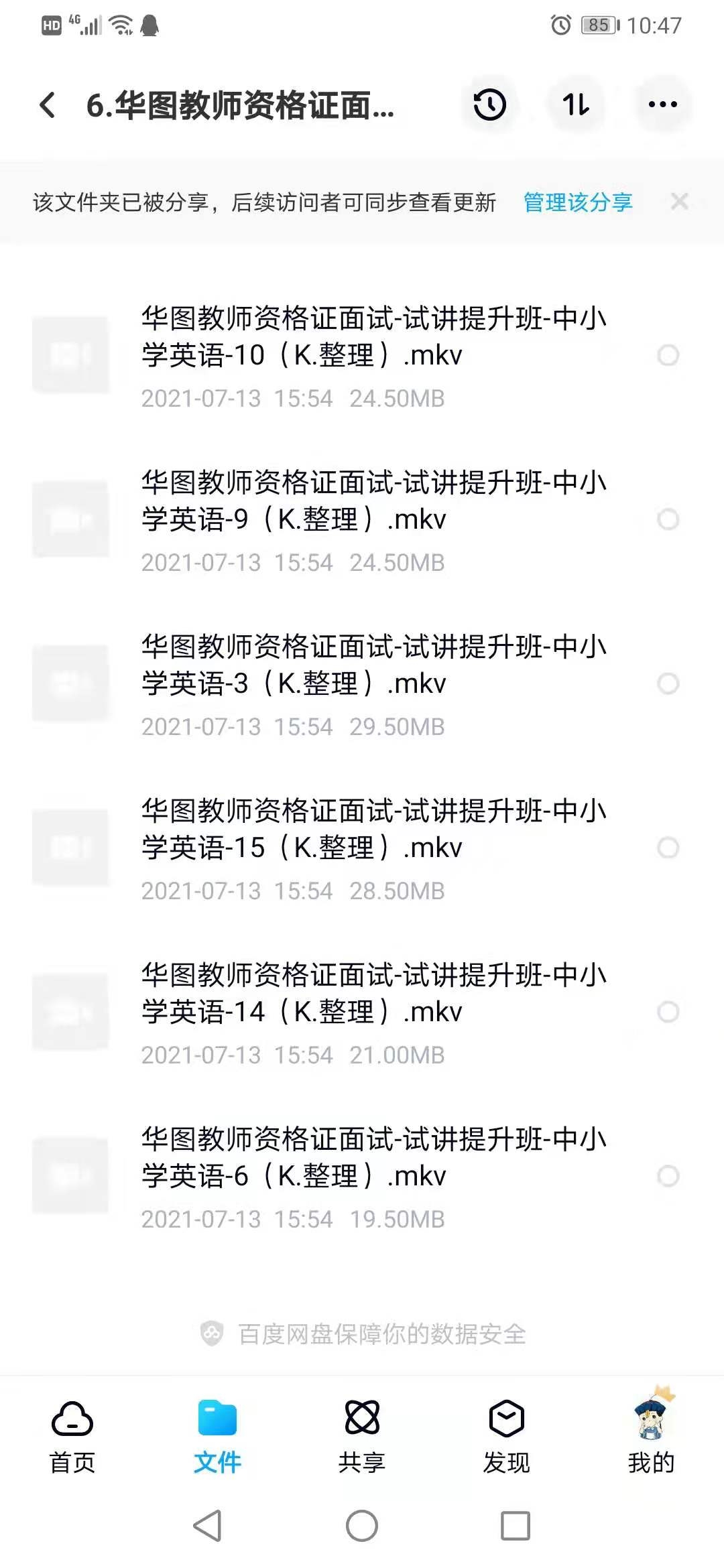The image size is (724, 1568).
Task: Open the recent history clock icon
Action: click(x=489, y=105)
